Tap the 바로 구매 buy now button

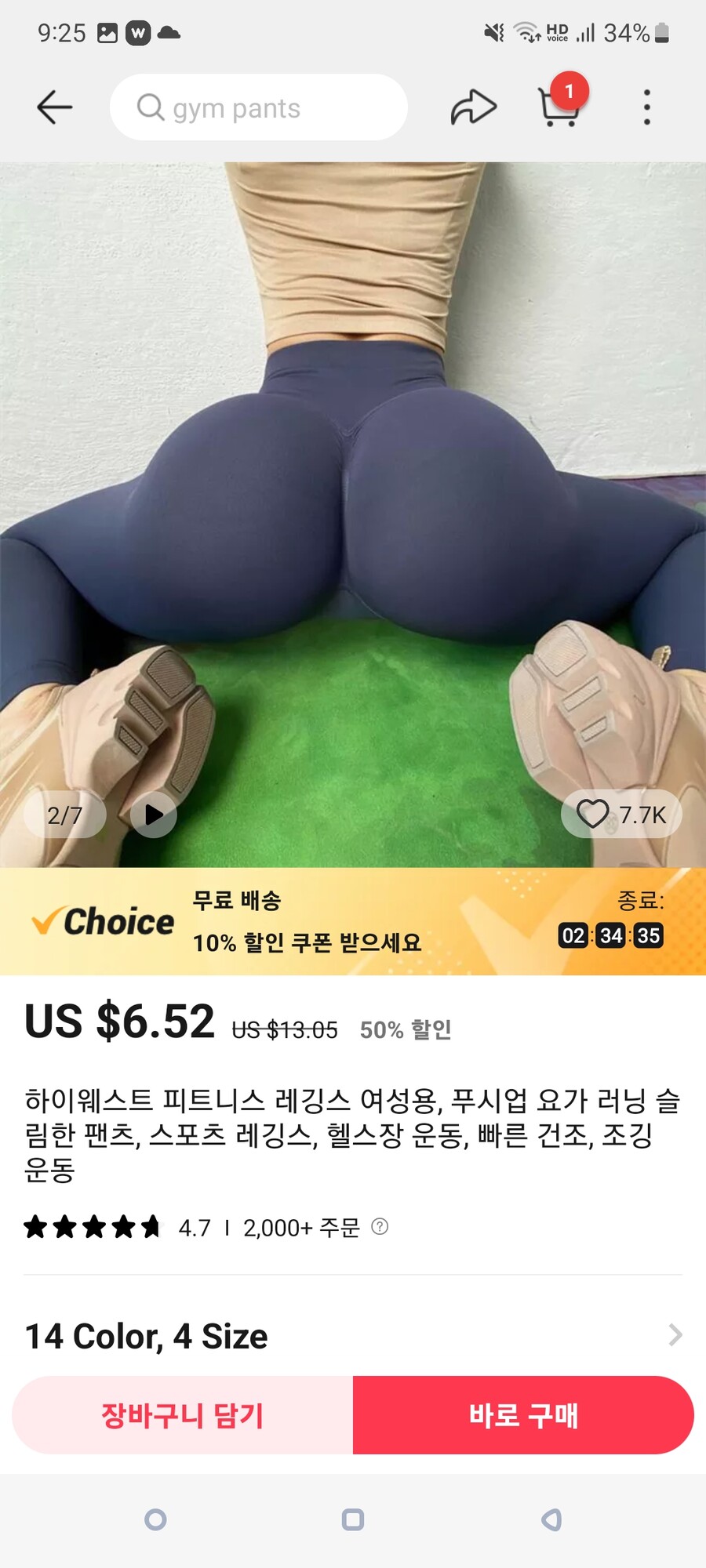[523, 1415]
